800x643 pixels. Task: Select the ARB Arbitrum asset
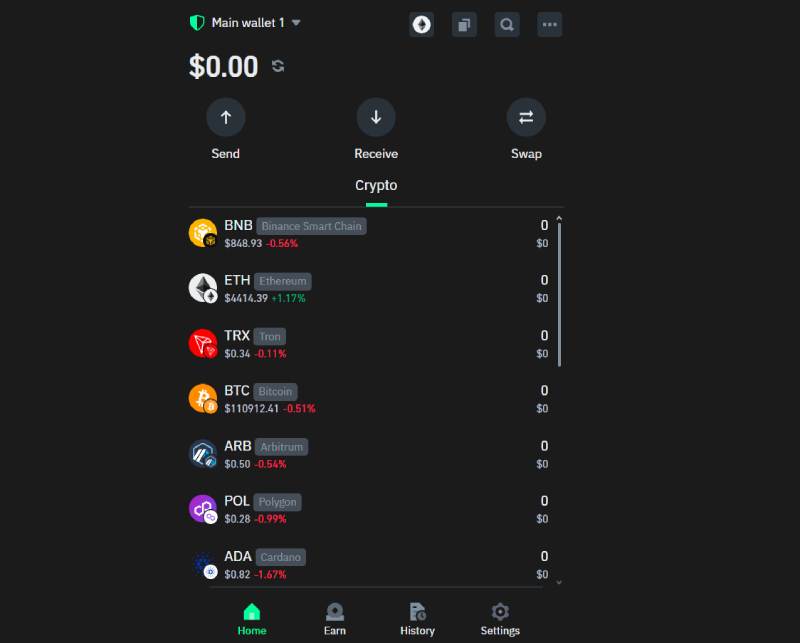[370, 453]
